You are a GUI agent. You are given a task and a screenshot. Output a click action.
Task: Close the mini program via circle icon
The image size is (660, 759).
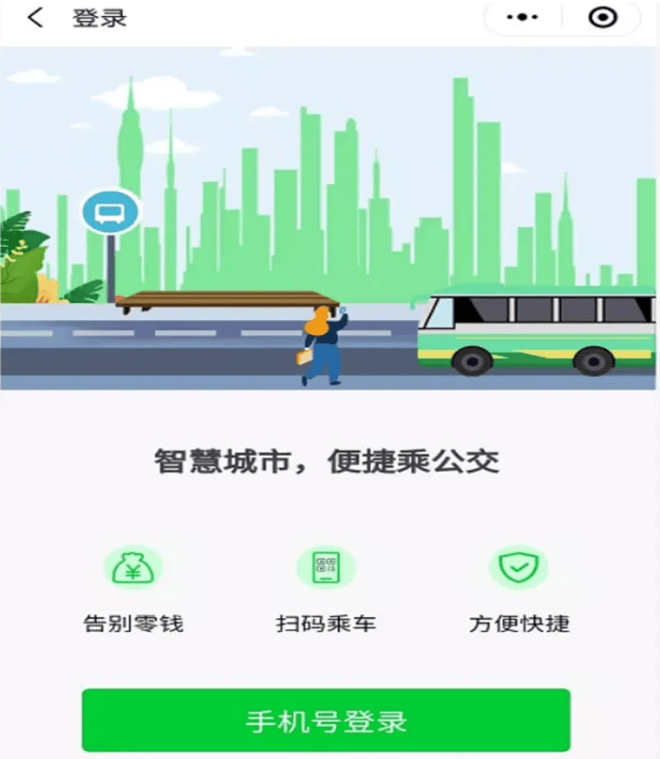601,18
